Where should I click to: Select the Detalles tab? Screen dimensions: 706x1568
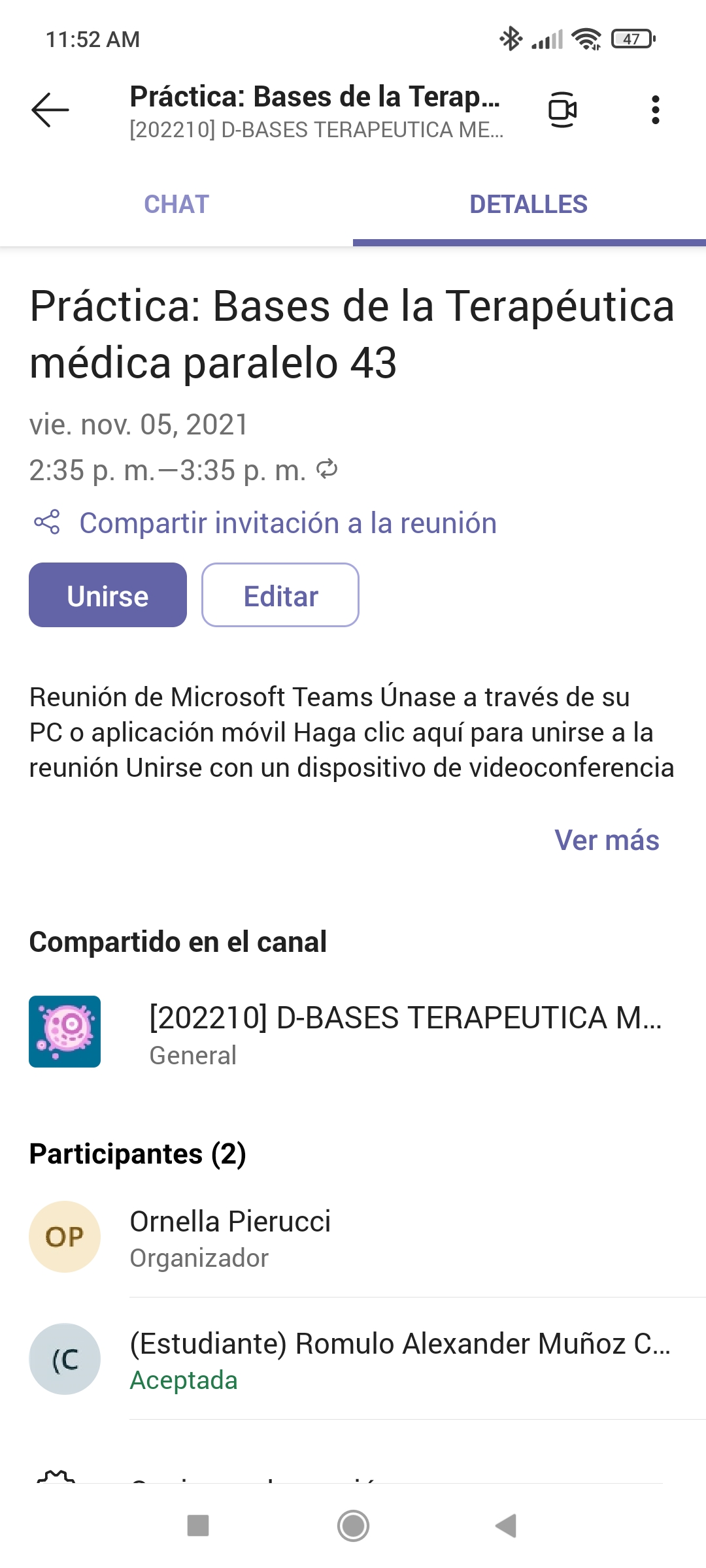pos(528,204)
